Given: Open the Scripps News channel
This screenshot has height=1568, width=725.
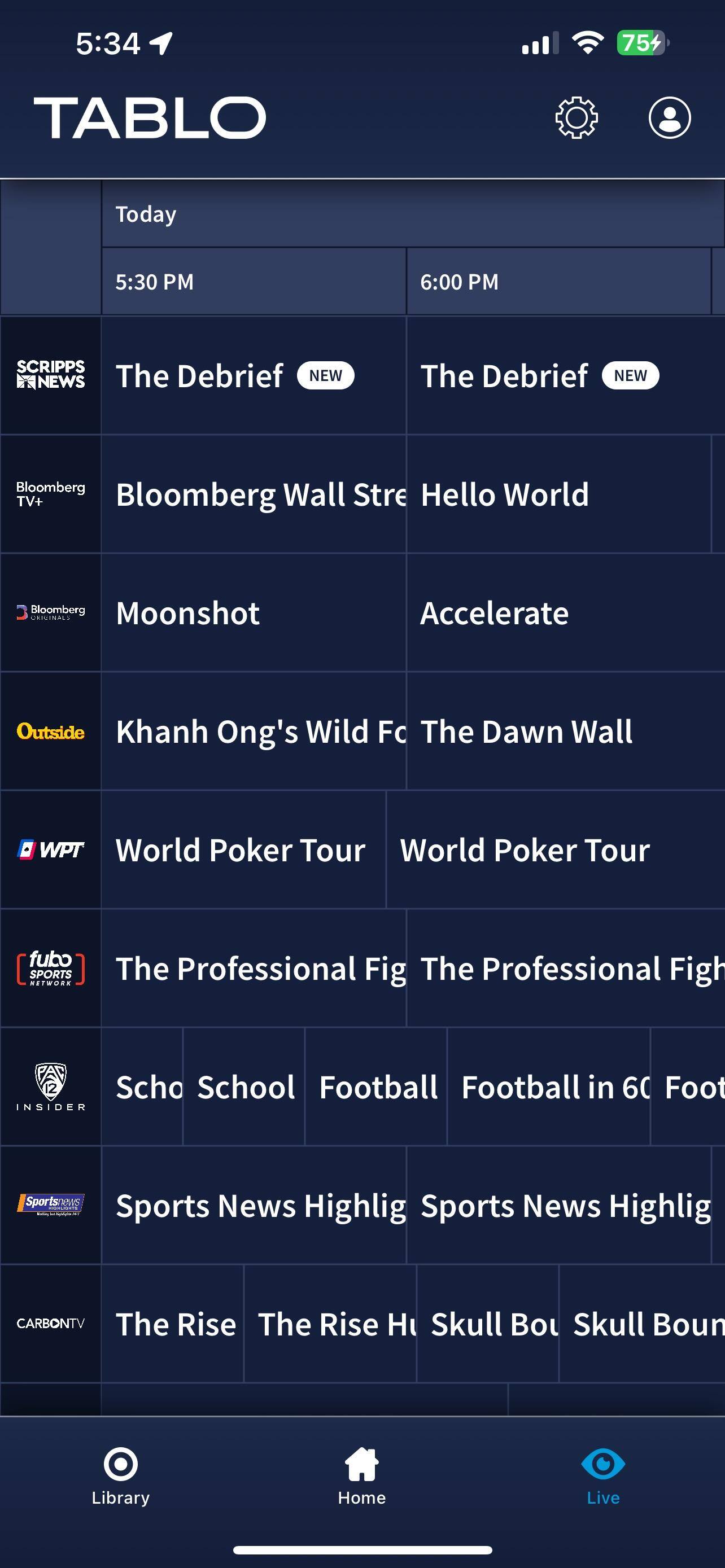Looking at the screenshot, I should point(50,375).
